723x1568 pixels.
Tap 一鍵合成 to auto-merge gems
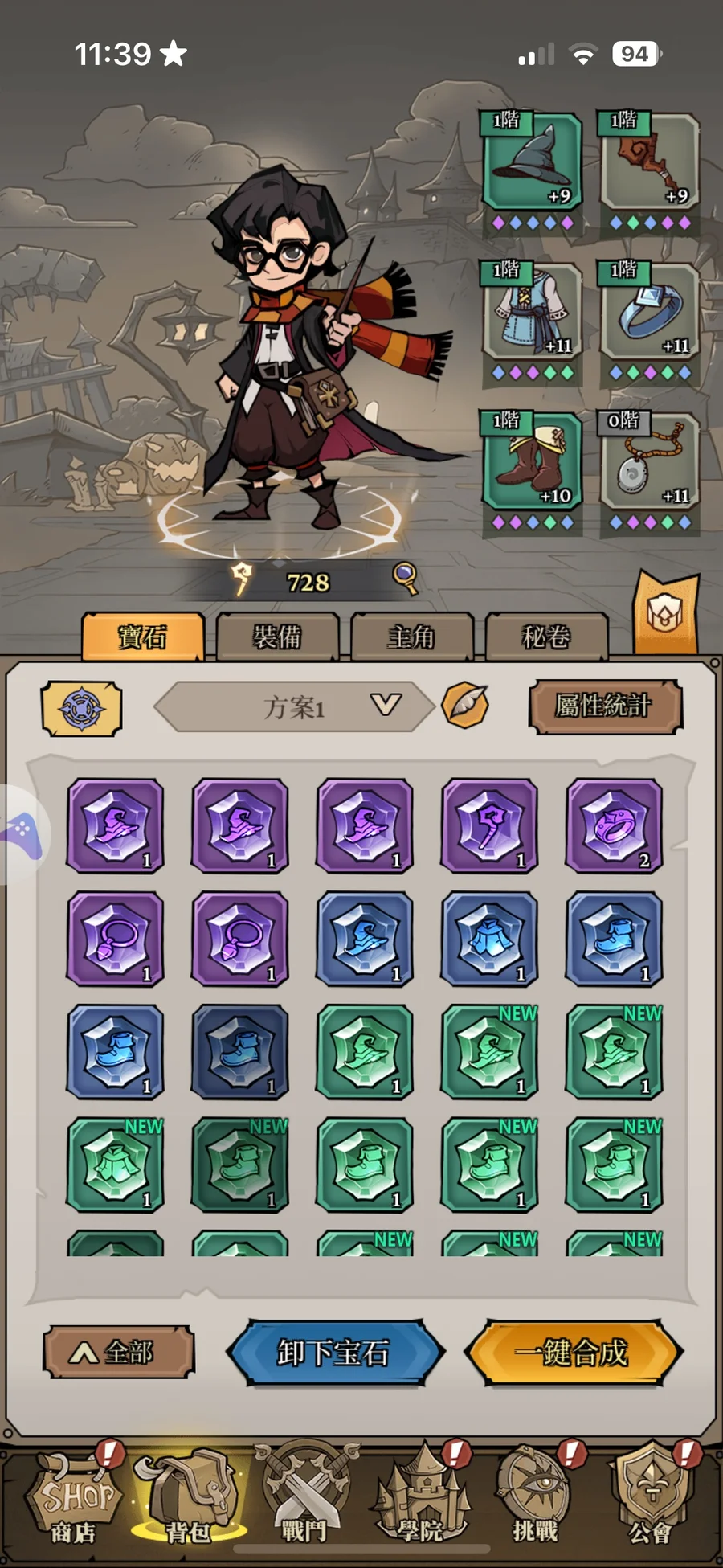[x=573, y=1353]
